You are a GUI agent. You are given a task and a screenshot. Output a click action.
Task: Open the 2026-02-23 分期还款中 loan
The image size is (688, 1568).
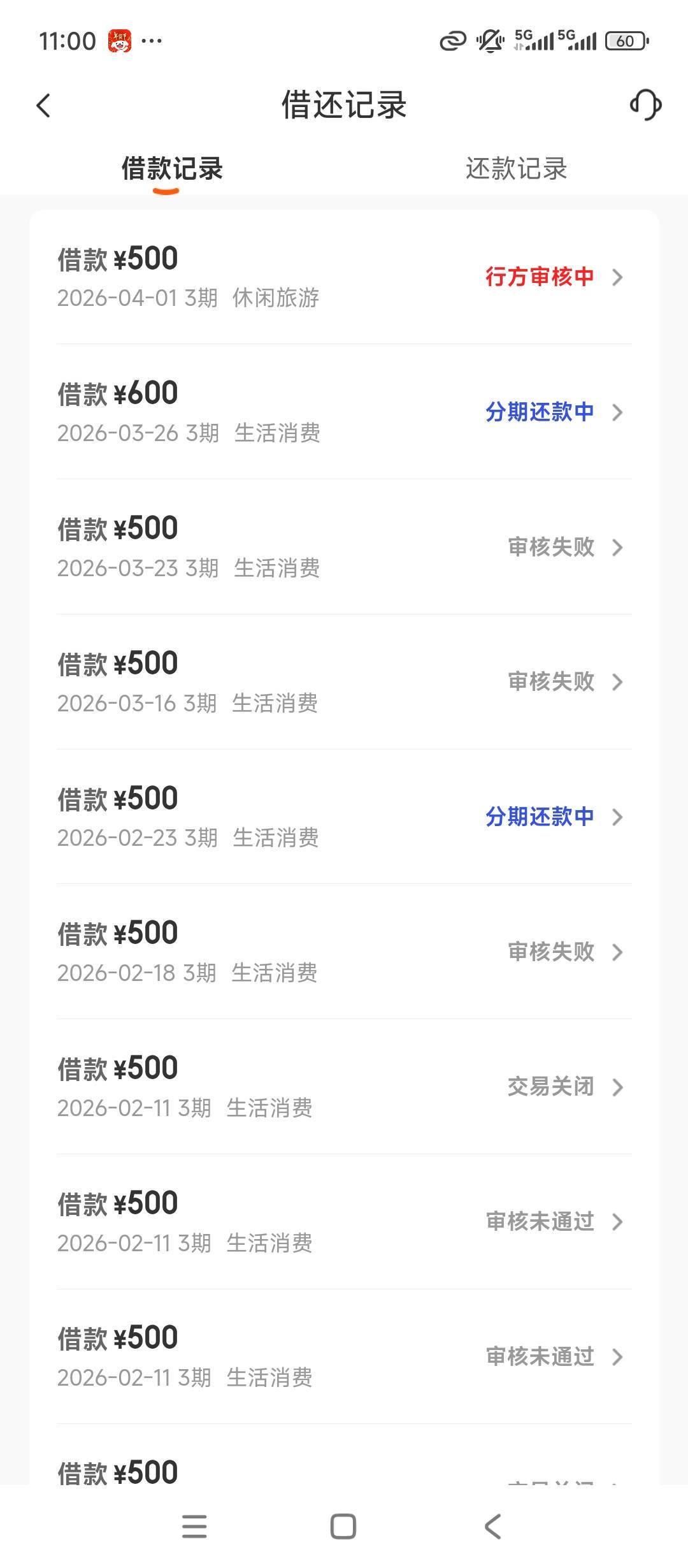pos(344,817)
